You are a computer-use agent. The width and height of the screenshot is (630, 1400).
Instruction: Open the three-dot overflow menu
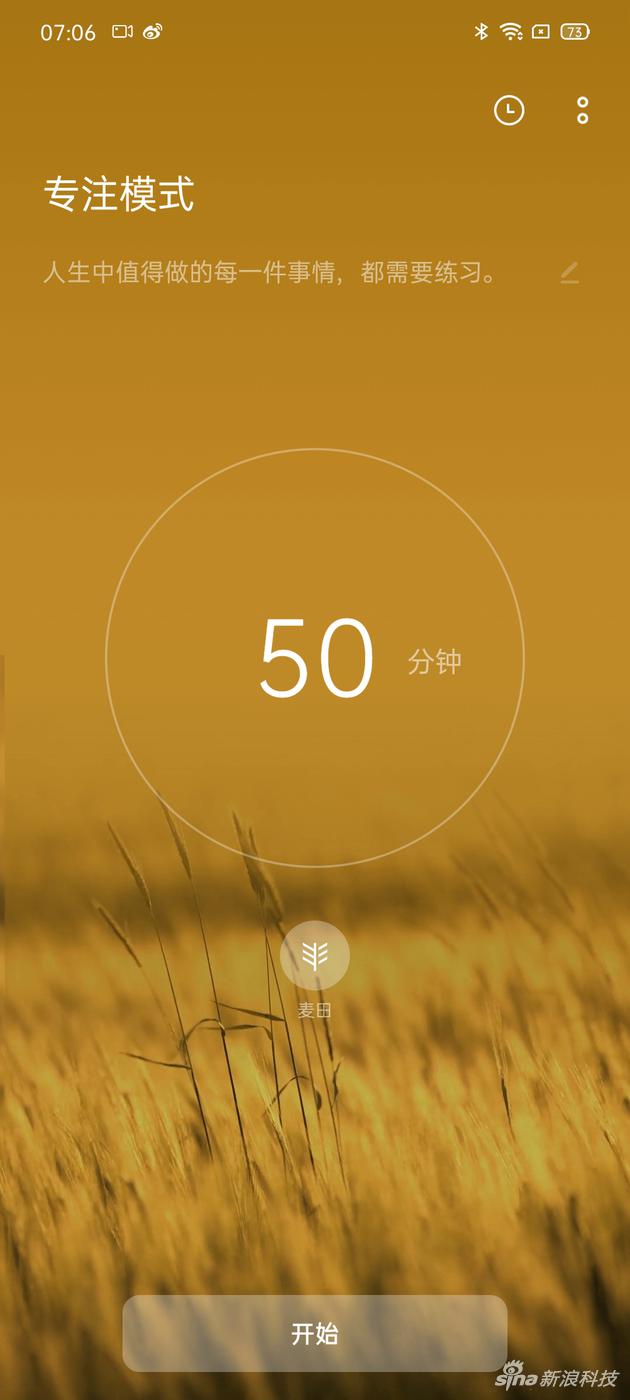click(582, 110)
